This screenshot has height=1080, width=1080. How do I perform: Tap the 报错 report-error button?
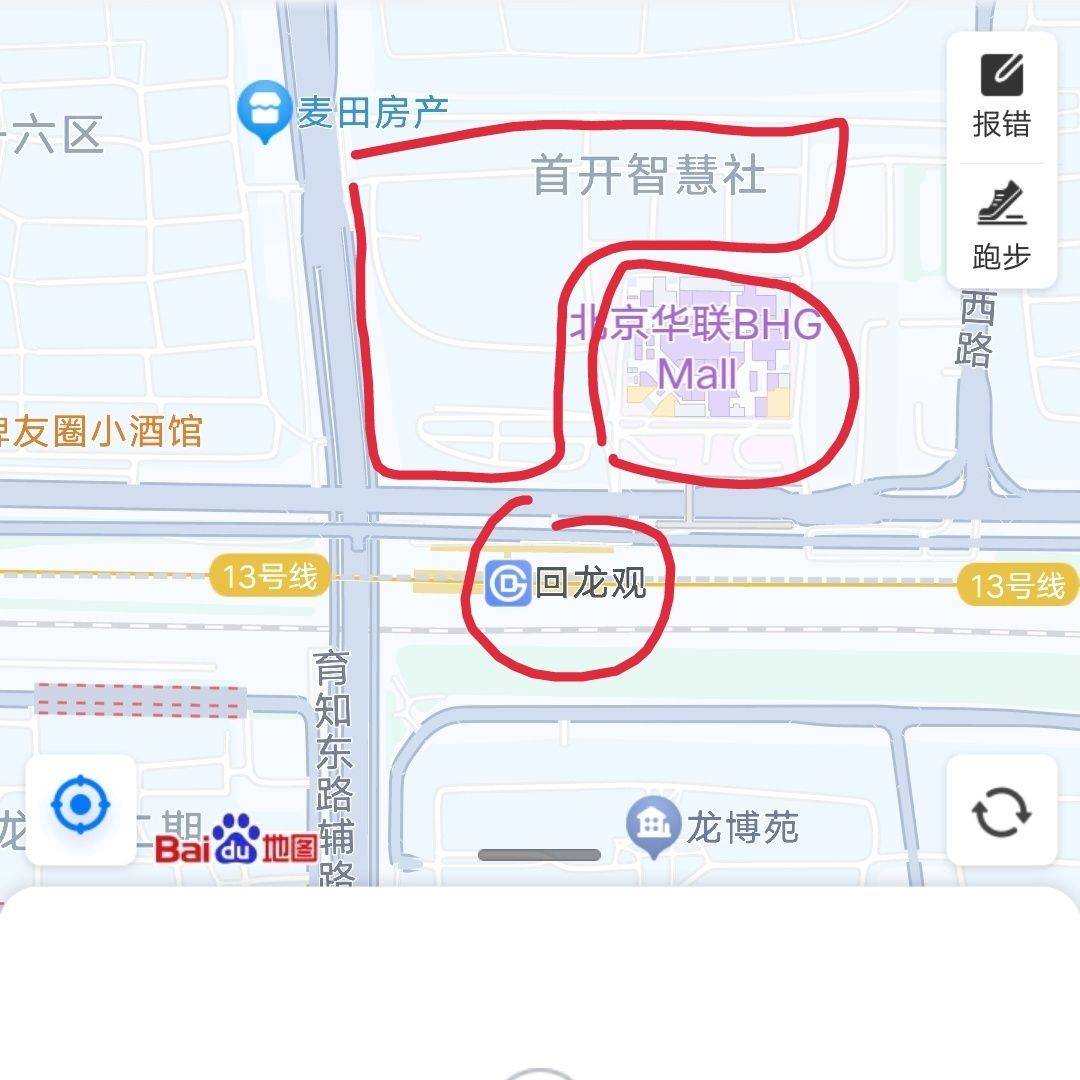tap(1001, 96)
